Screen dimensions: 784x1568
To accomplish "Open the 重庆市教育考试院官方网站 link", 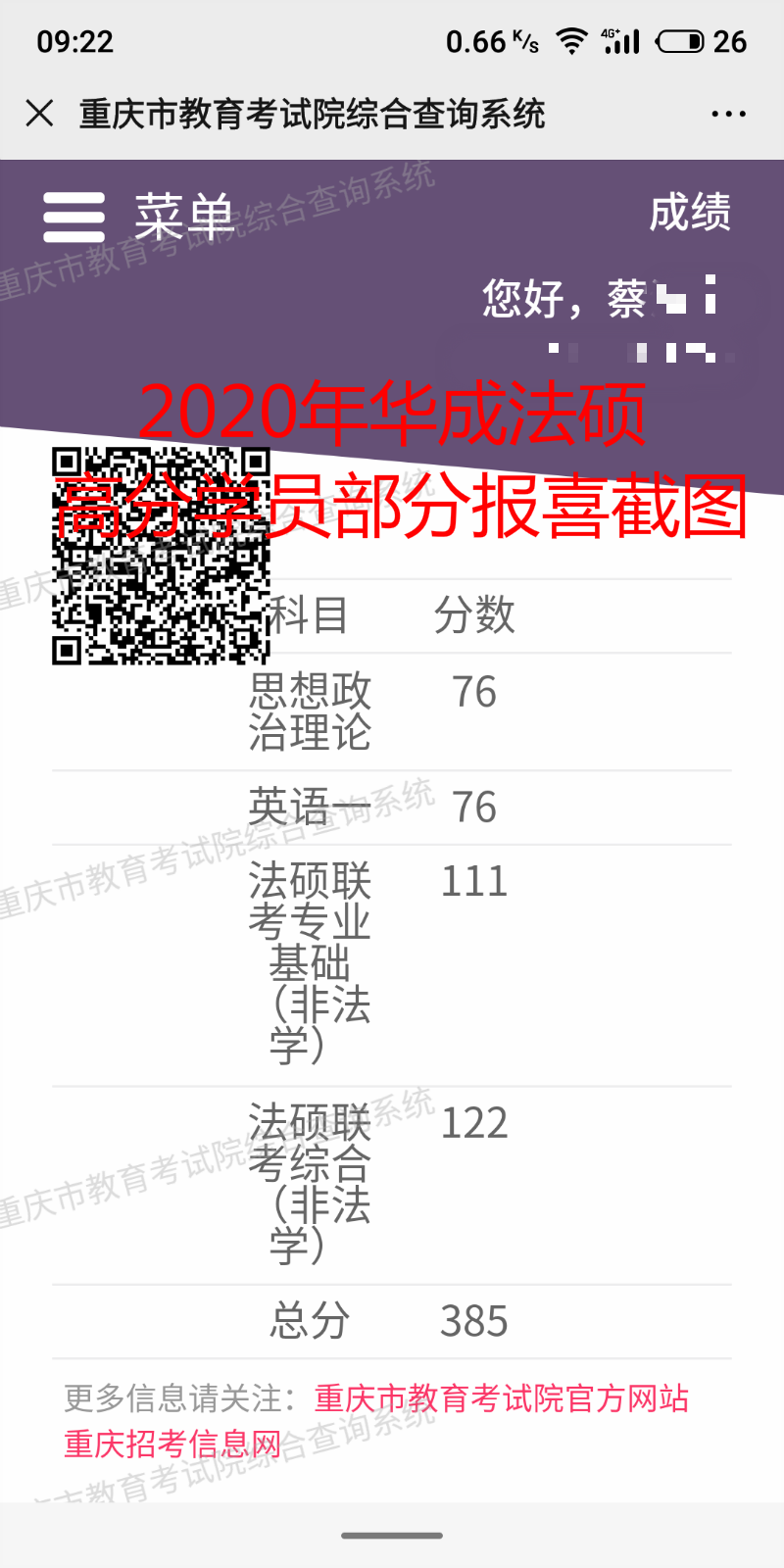I will point(501,1398).
